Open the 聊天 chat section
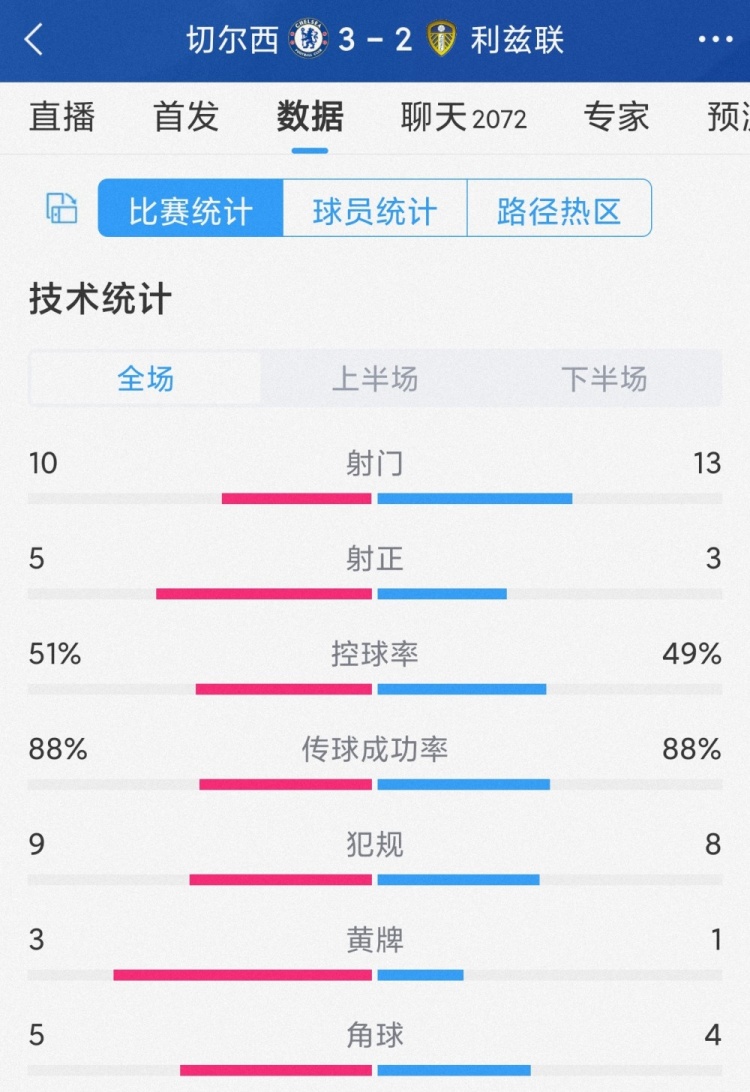 (435, 118)
